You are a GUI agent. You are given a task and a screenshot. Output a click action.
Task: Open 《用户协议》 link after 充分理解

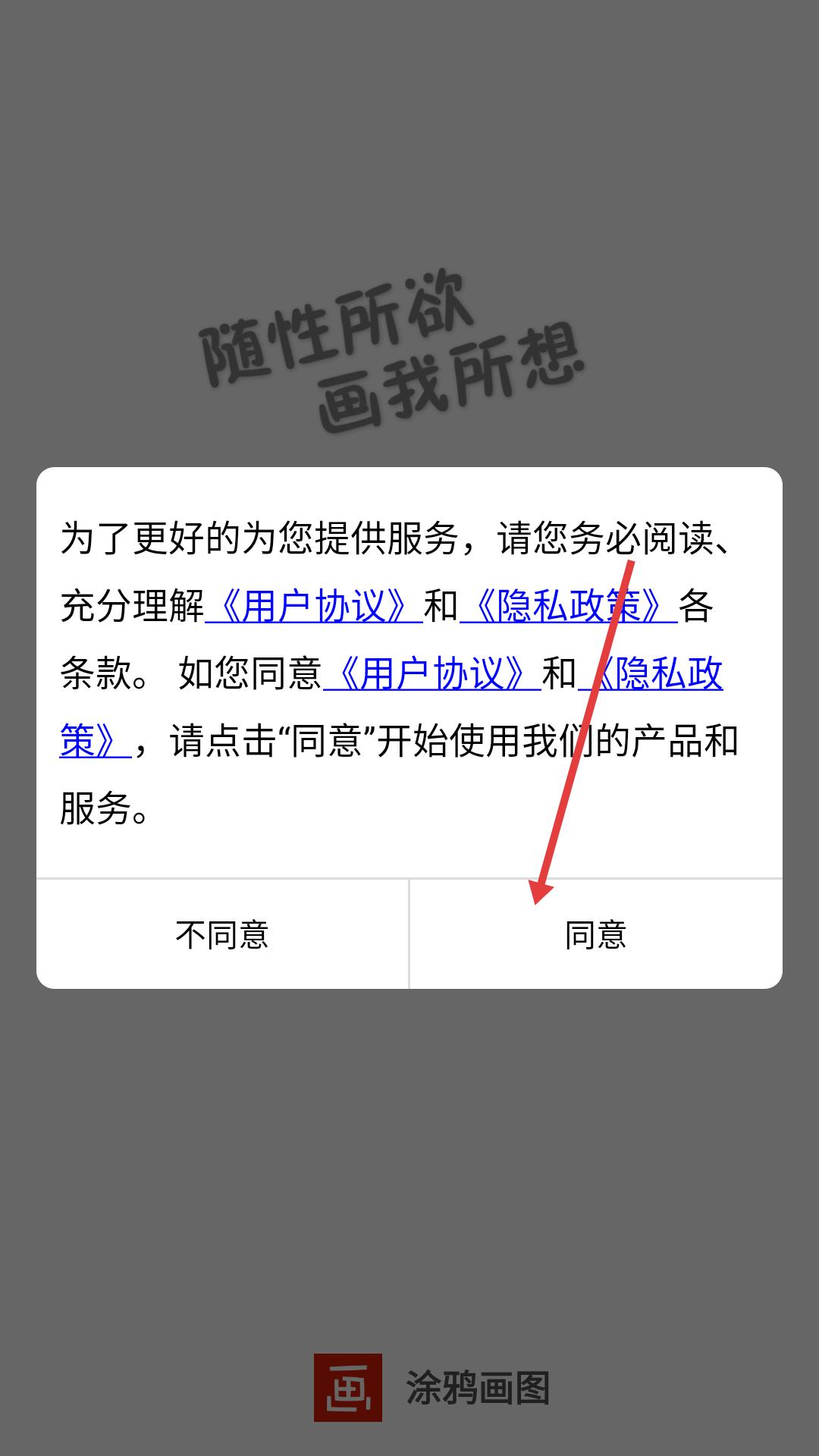pyautogui.click(x=313, y=606)
